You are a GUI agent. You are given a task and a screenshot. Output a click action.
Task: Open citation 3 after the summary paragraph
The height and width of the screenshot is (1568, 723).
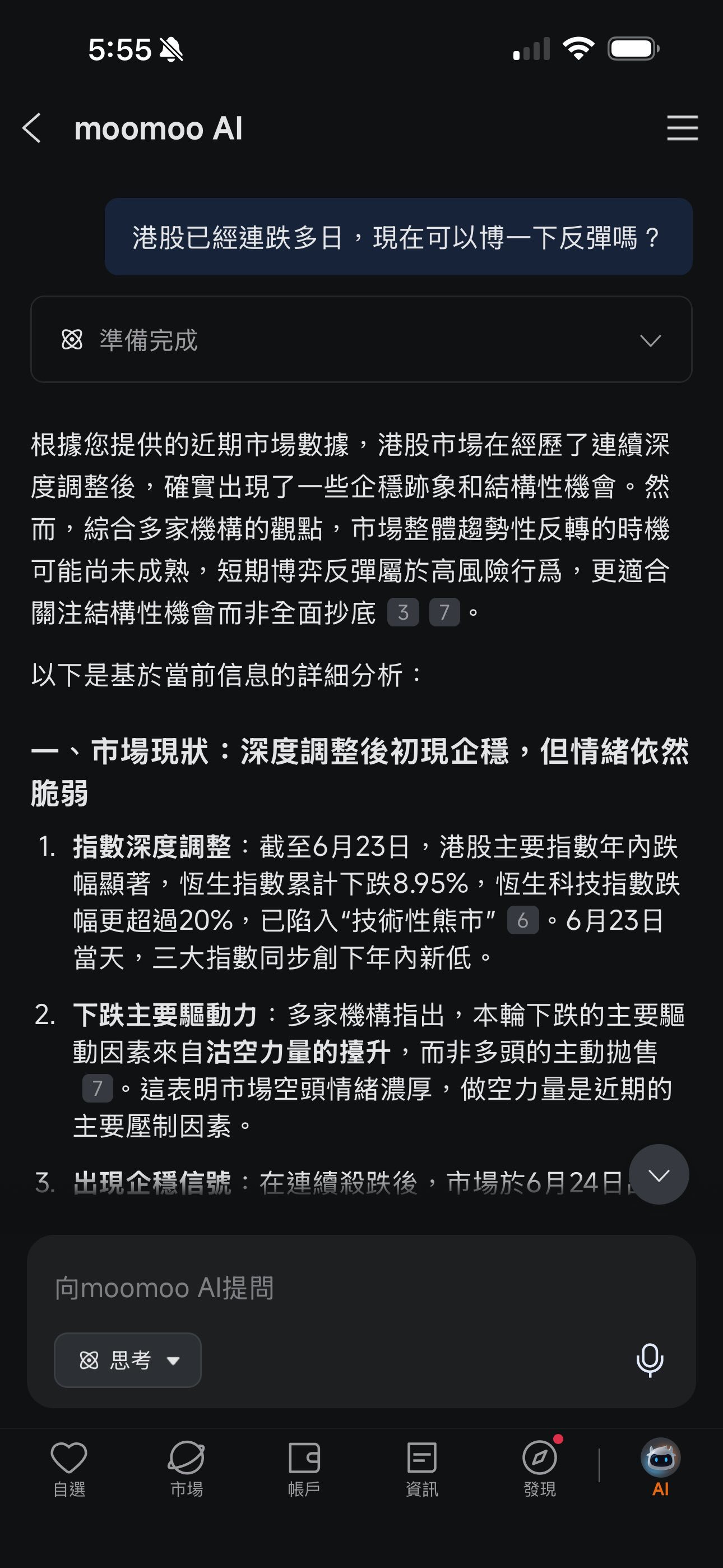(x=403, y=612)
